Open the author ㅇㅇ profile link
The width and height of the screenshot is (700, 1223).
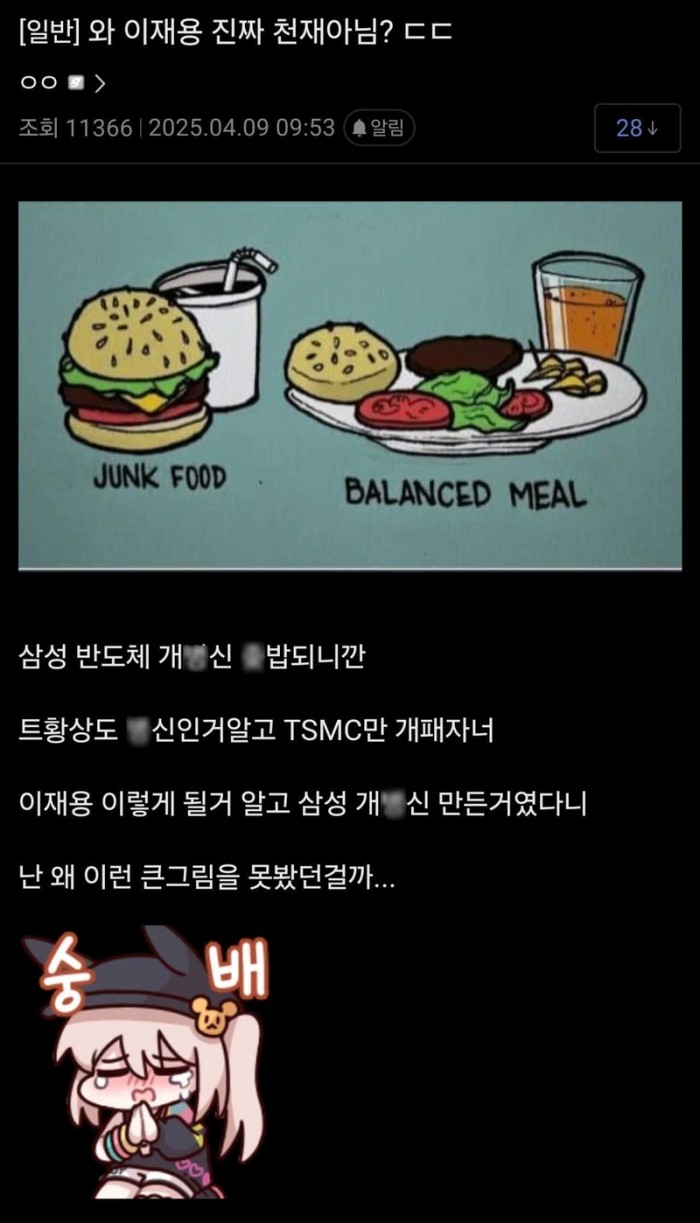[x=61, y=84]
